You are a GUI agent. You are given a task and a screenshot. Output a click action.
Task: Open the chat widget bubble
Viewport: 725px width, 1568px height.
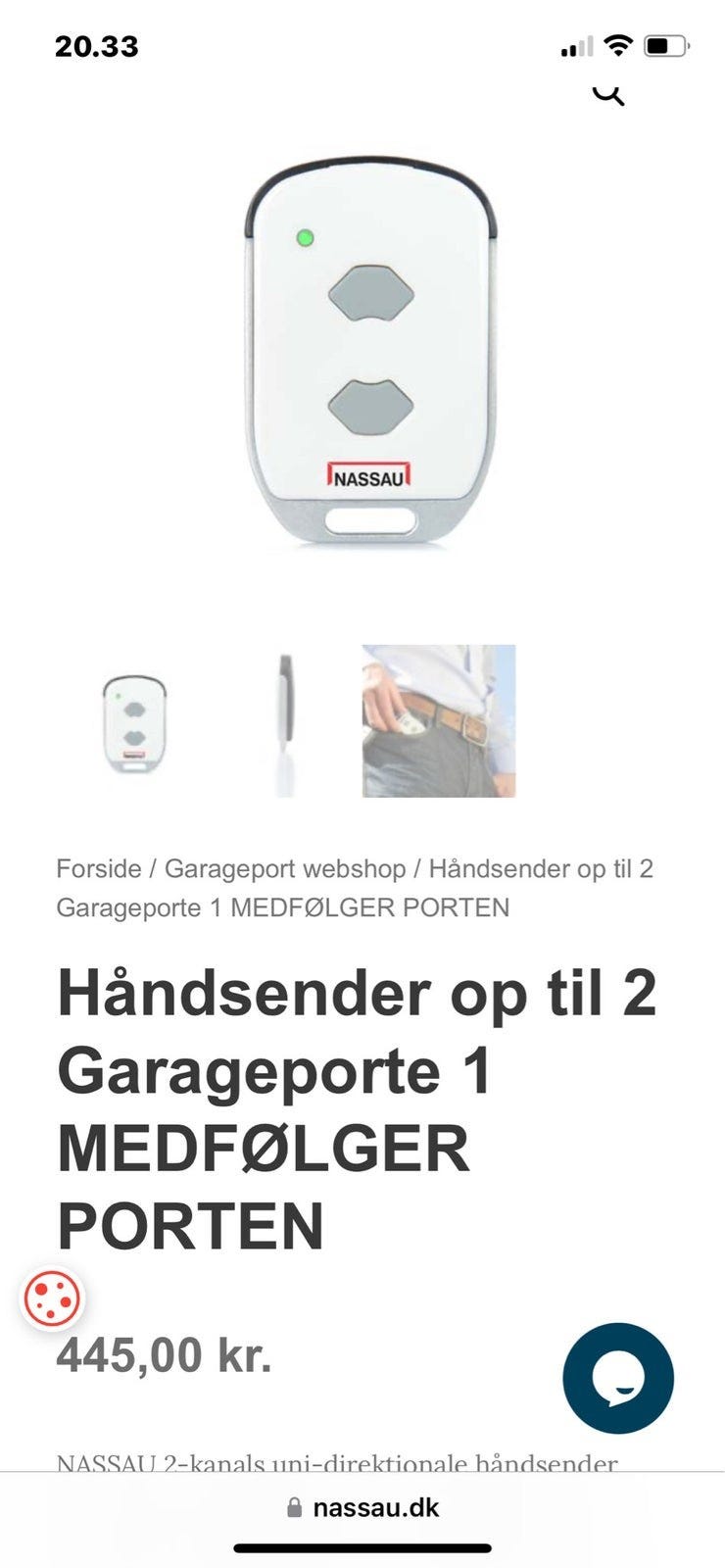coord(620,1376)
